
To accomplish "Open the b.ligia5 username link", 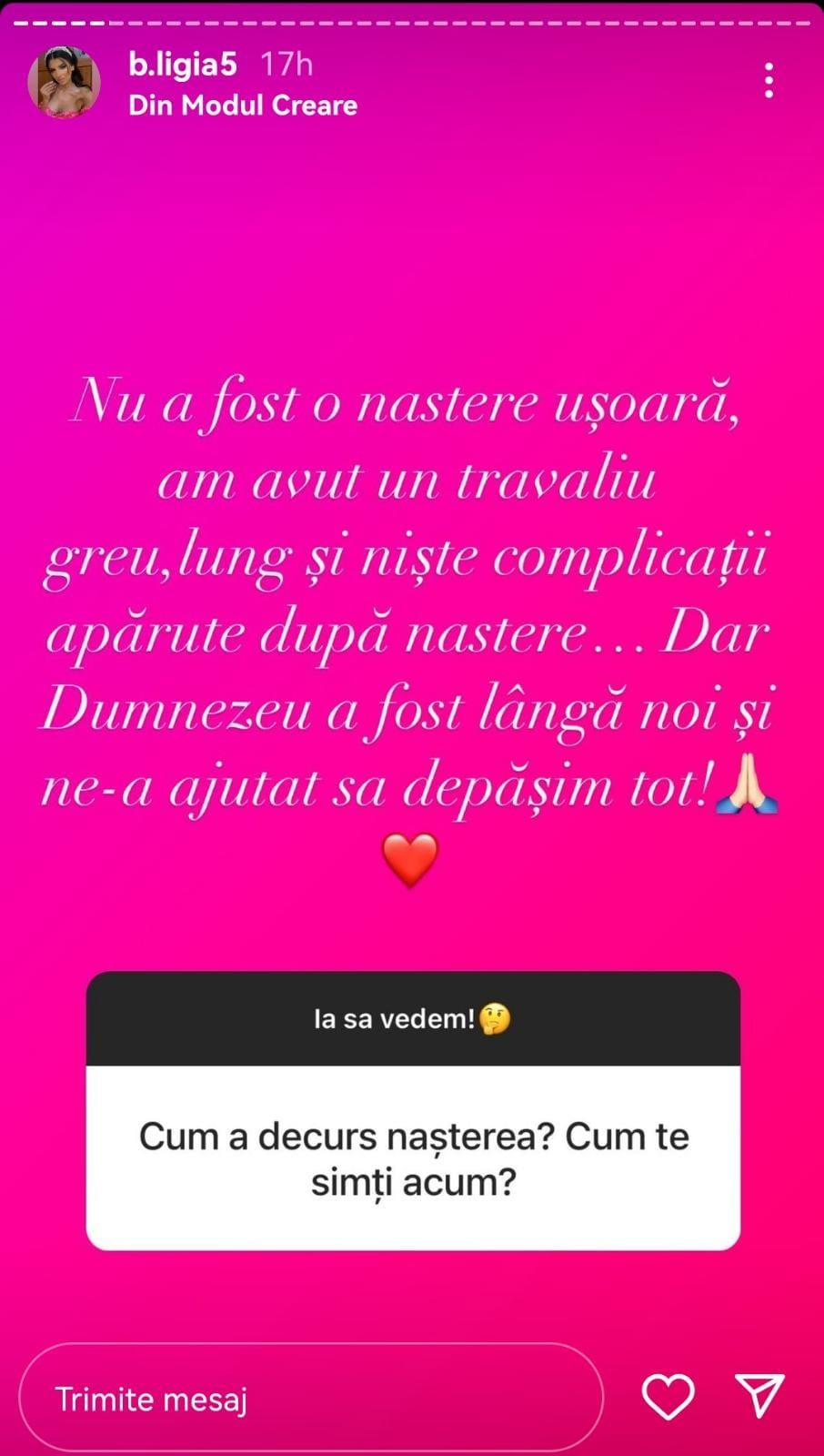I will [183, 64].
